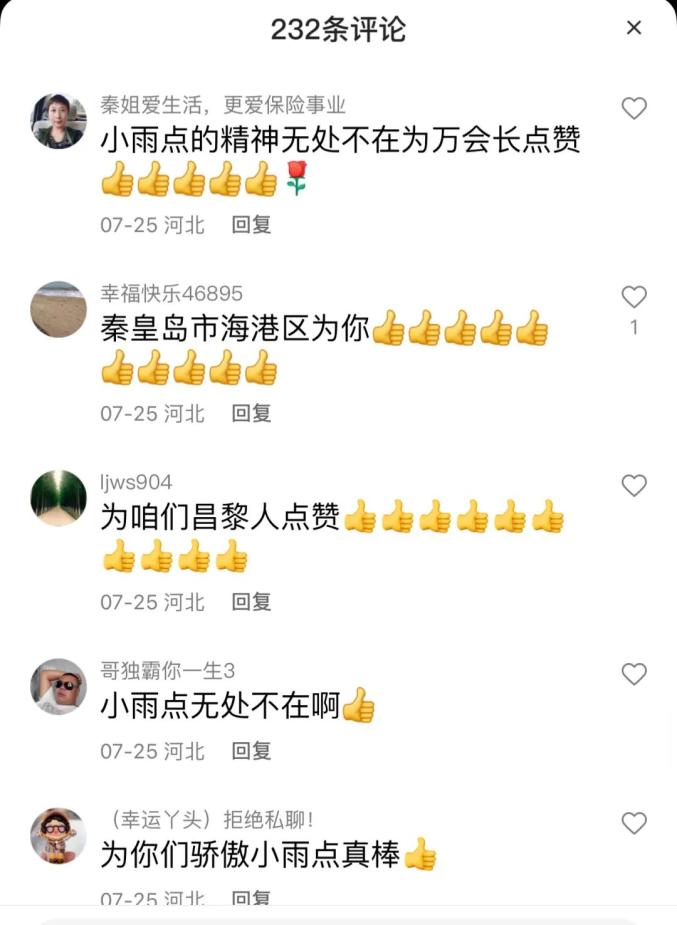Tap 回复 under 幸福快乐46895's comment
This screenshot has height=925, width=677.
[x=252, y=413]
